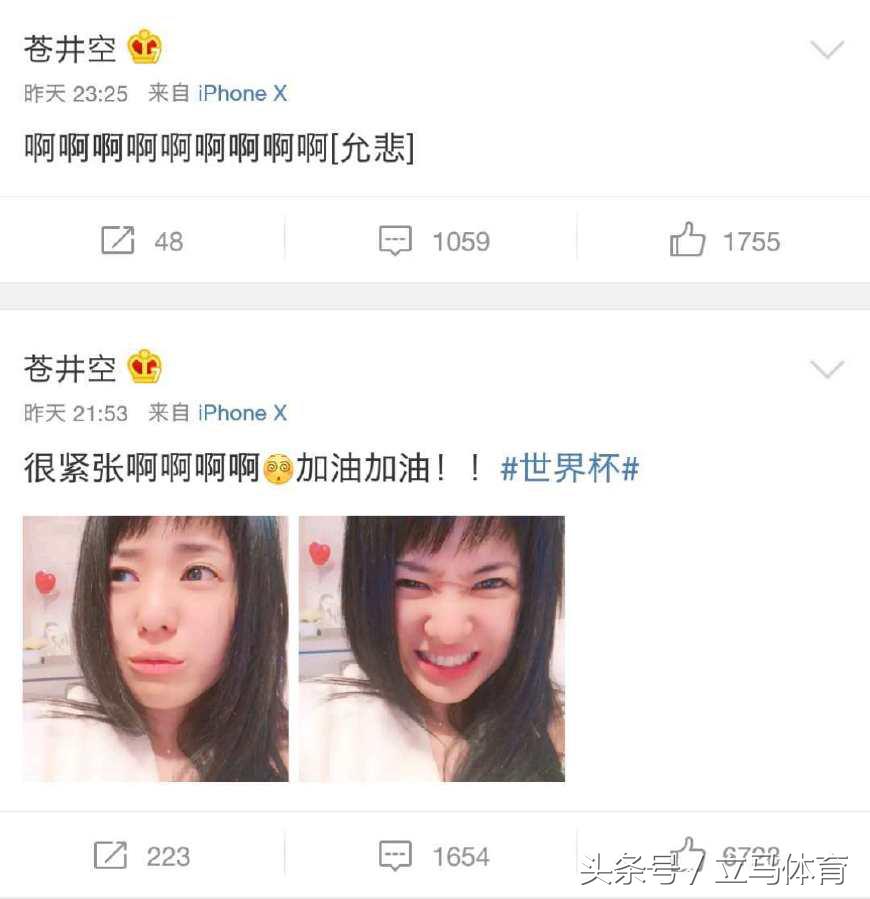Open the first photo in the 21:53 post
Screen dimensions: 870x899
tap(156, 648)
